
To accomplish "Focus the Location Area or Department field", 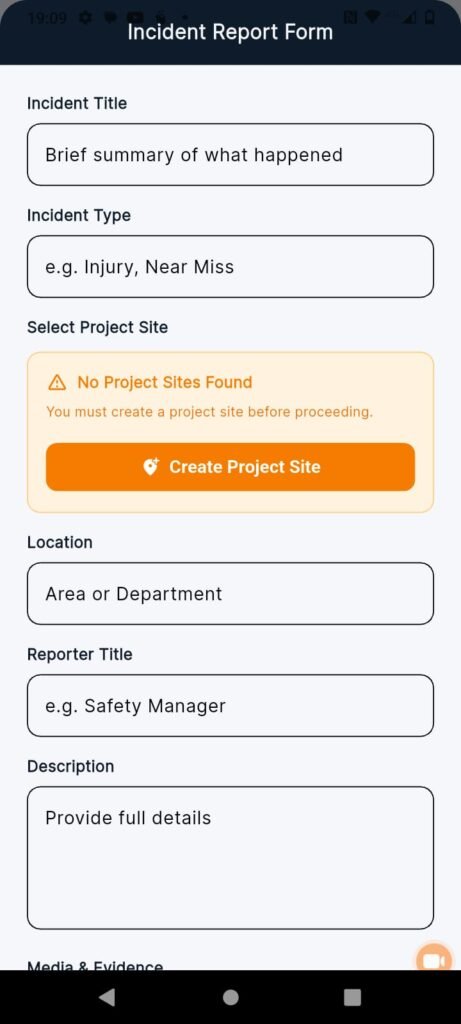I will 230,594.
